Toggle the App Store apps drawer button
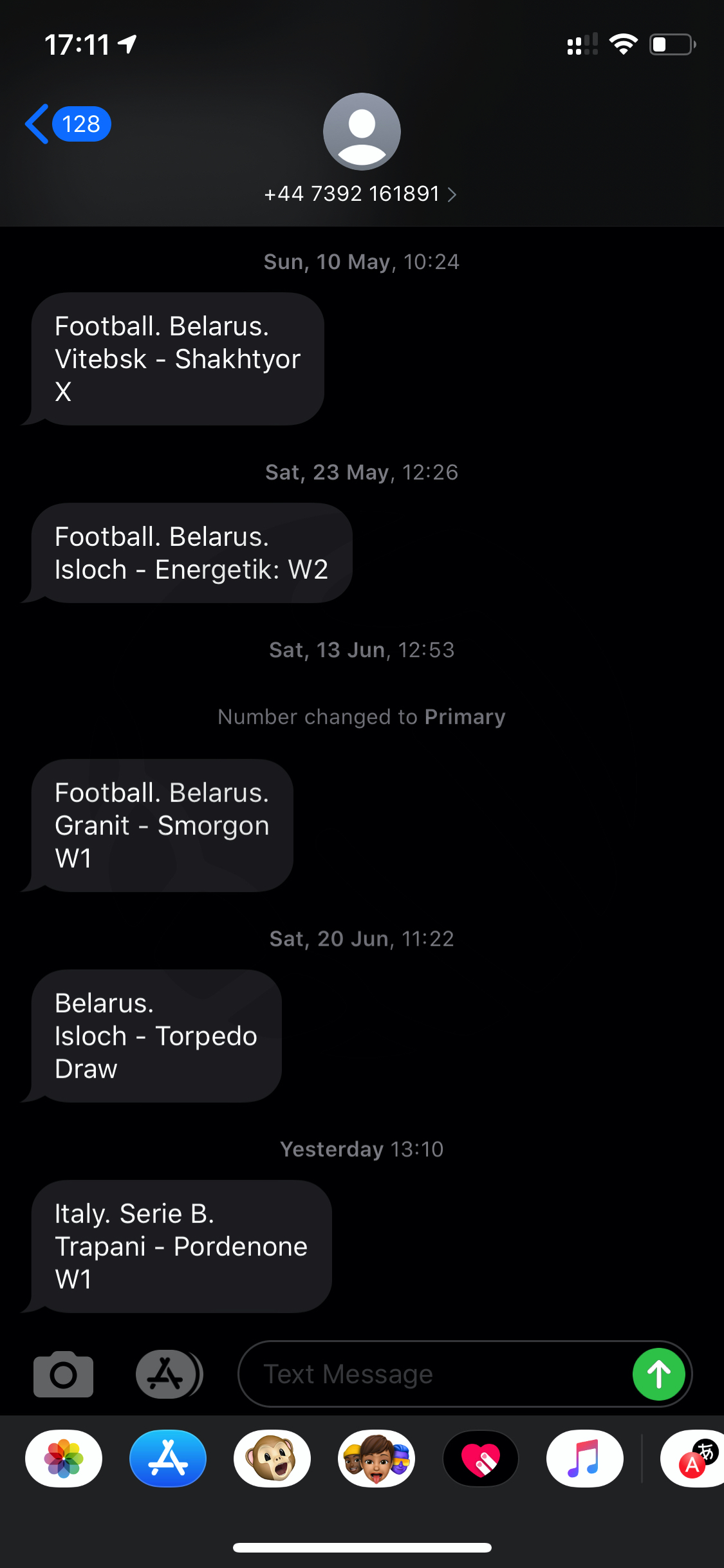 click(169, 1374)
